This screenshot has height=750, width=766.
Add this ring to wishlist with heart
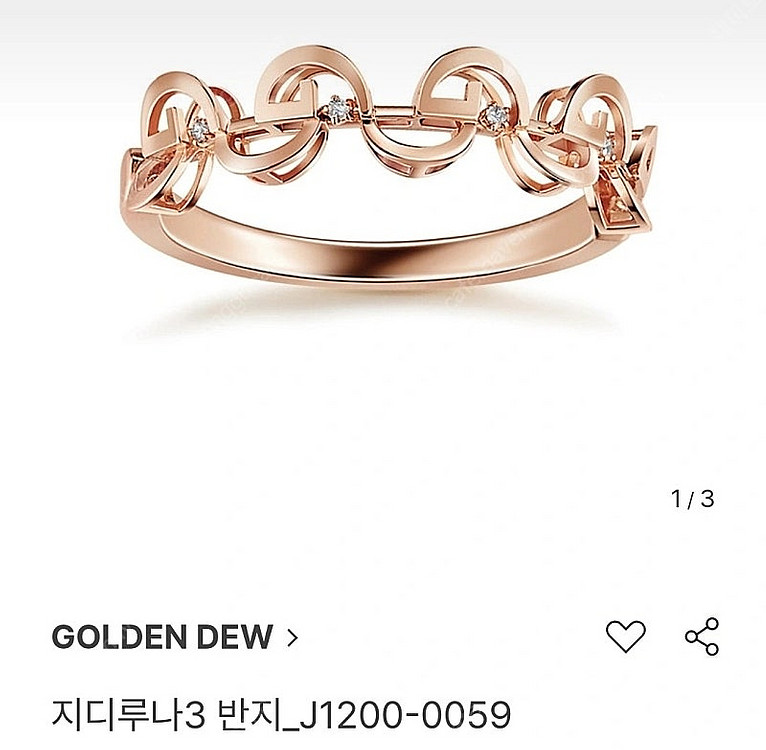[x=626, y=636]
